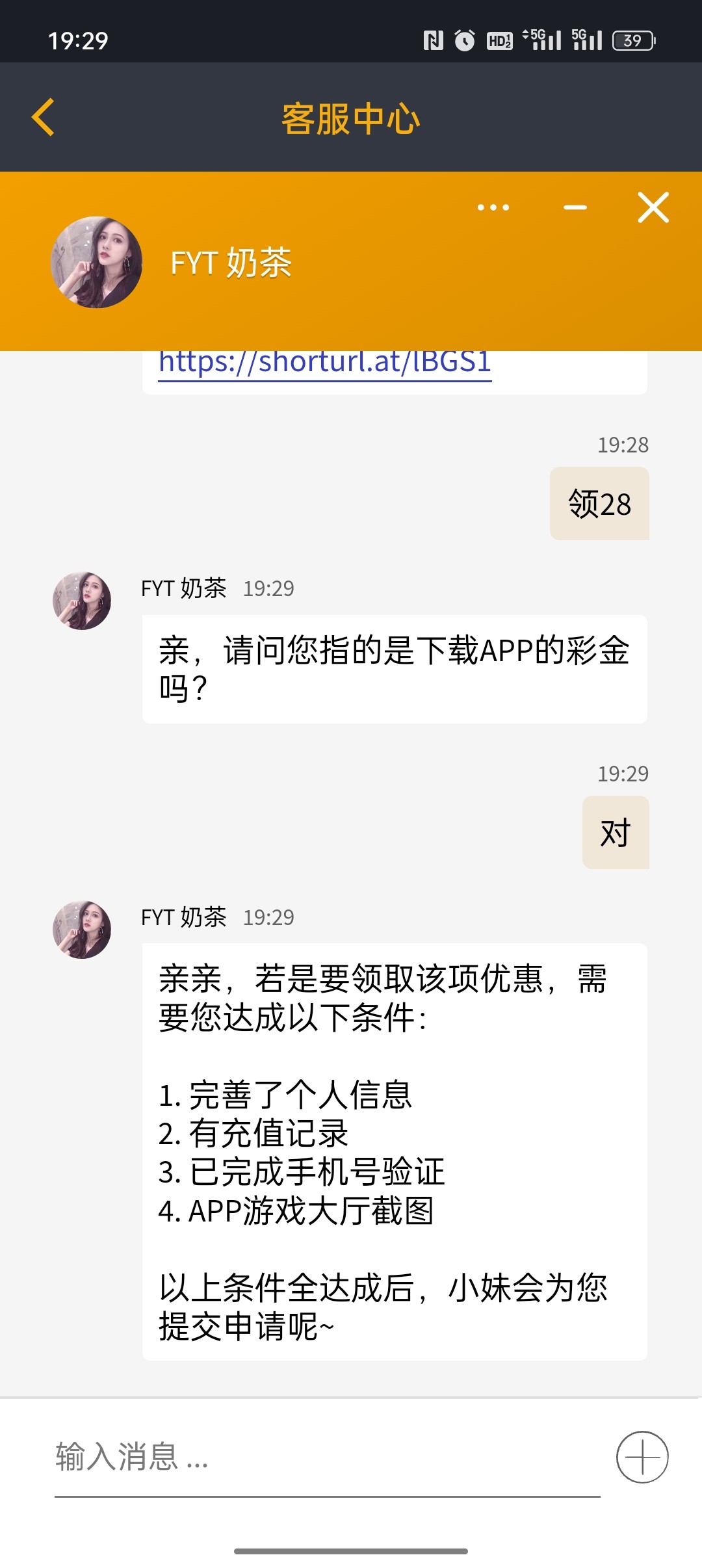This screenshot has height=1568, width=702.
Task: Tap the plus attachment button
Action: 642,1457
